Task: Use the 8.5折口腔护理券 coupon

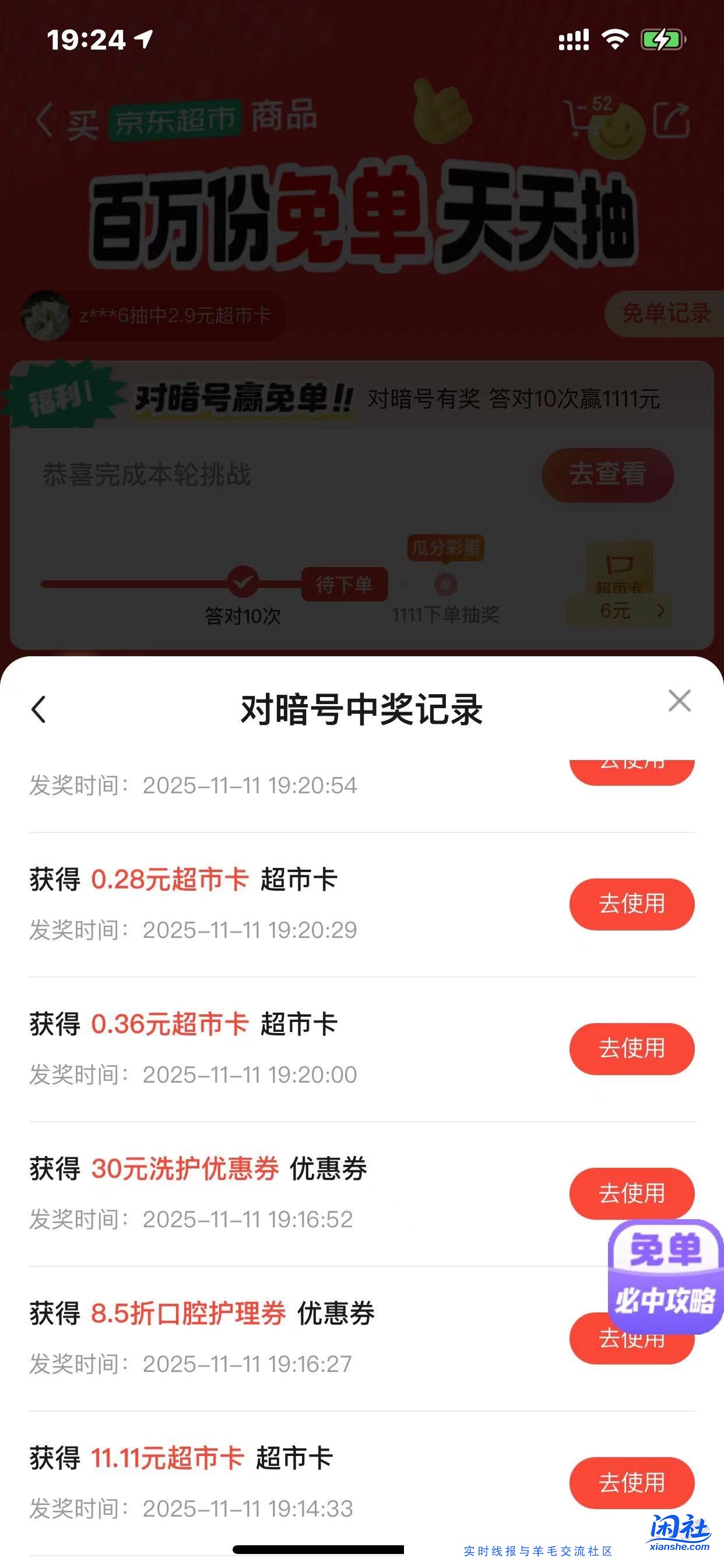Action: (631, 1338)
